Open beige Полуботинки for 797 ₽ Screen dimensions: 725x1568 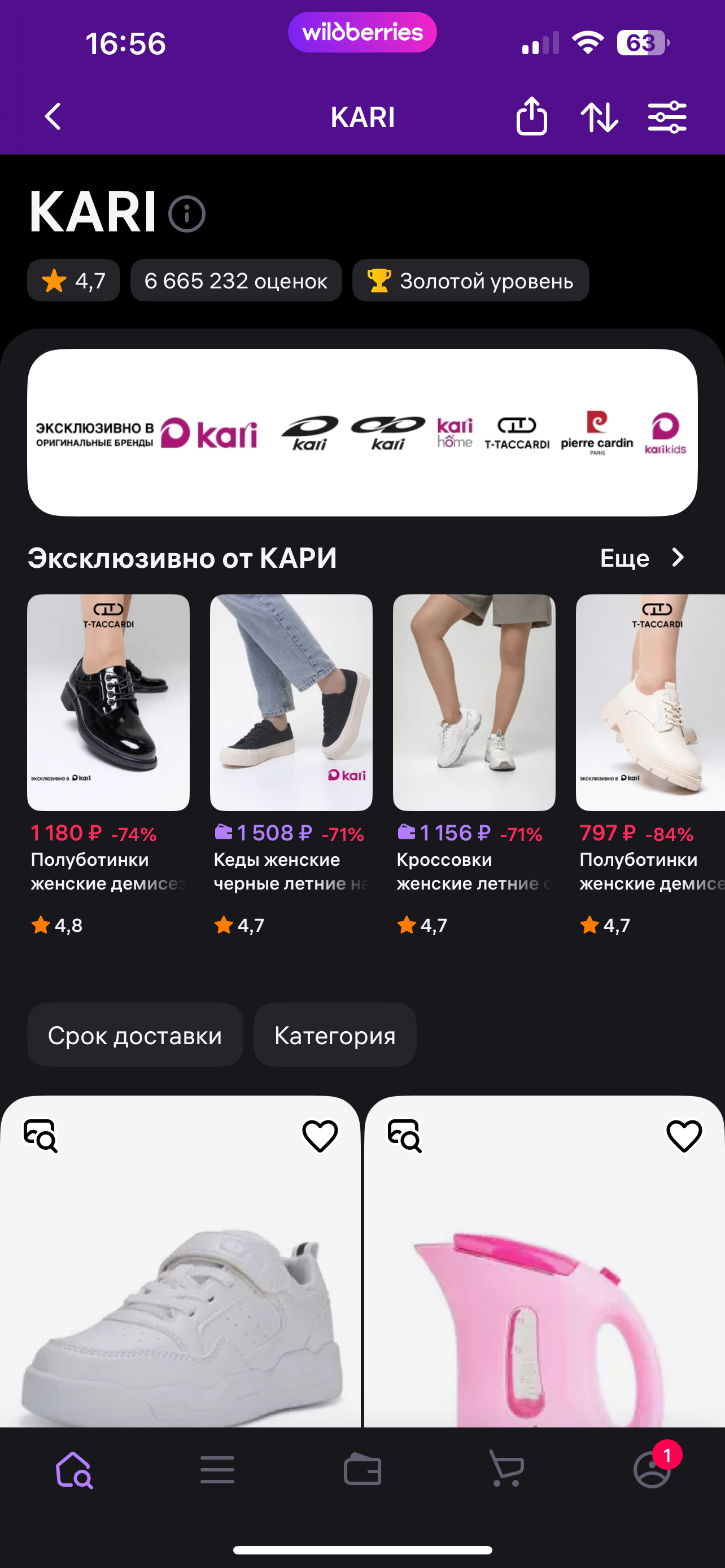pos(650,702)
